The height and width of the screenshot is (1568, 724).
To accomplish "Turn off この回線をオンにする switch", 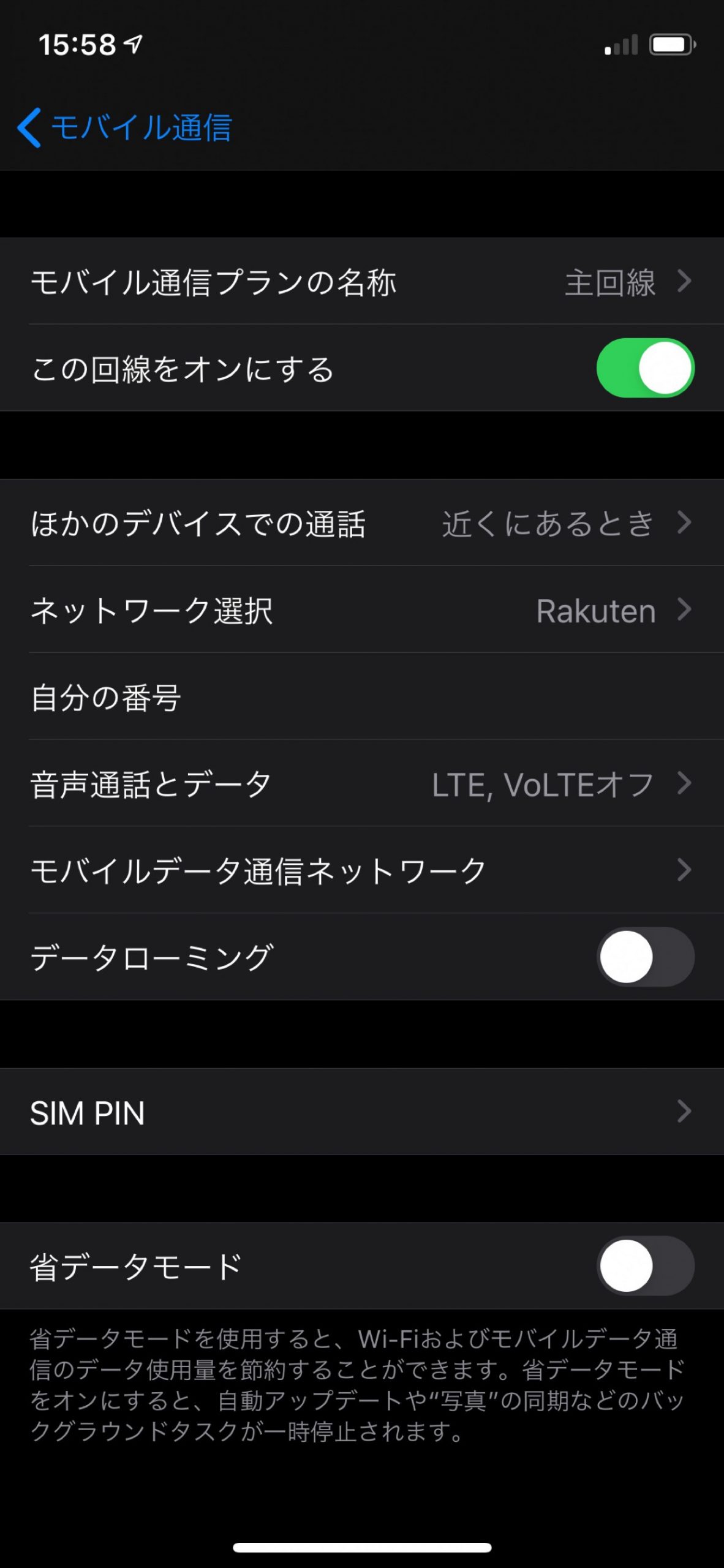I will pyautogui.click(x=645, y=367).
